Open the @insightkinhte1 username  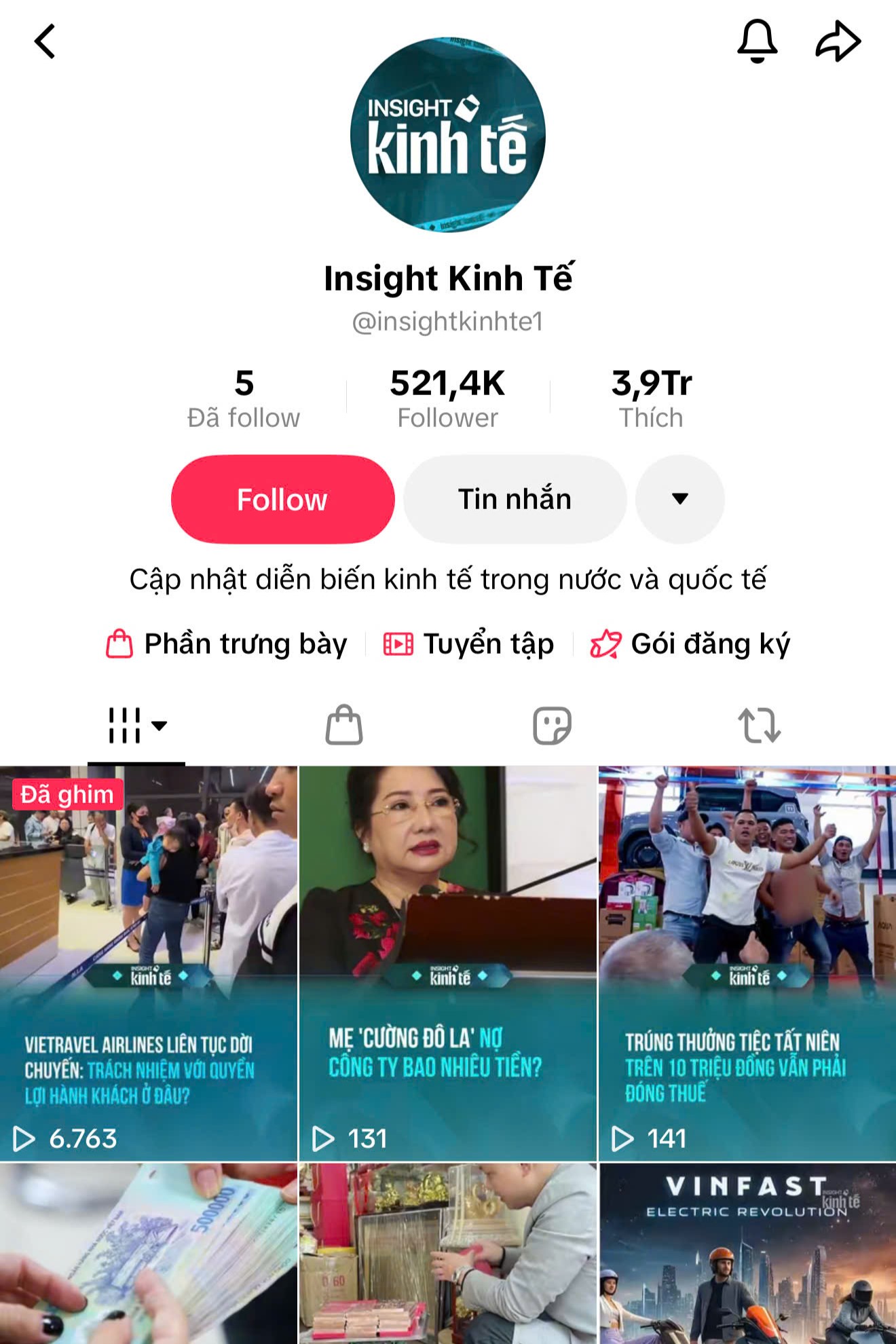[448, 324]
